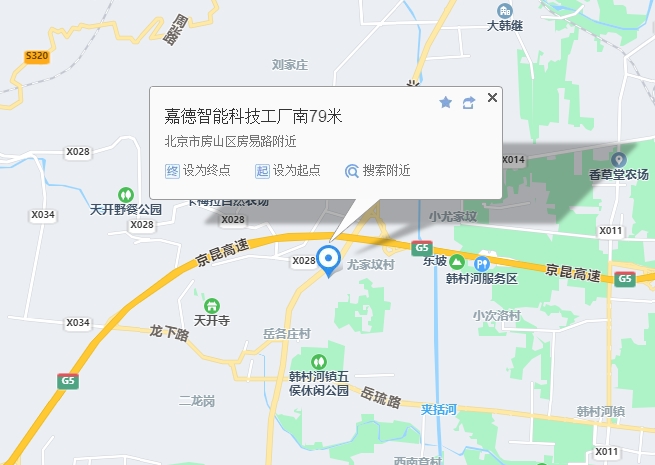Screen dimensions: 655x465
Task: Select 香草堂农场 map marker
Action: 618,159
